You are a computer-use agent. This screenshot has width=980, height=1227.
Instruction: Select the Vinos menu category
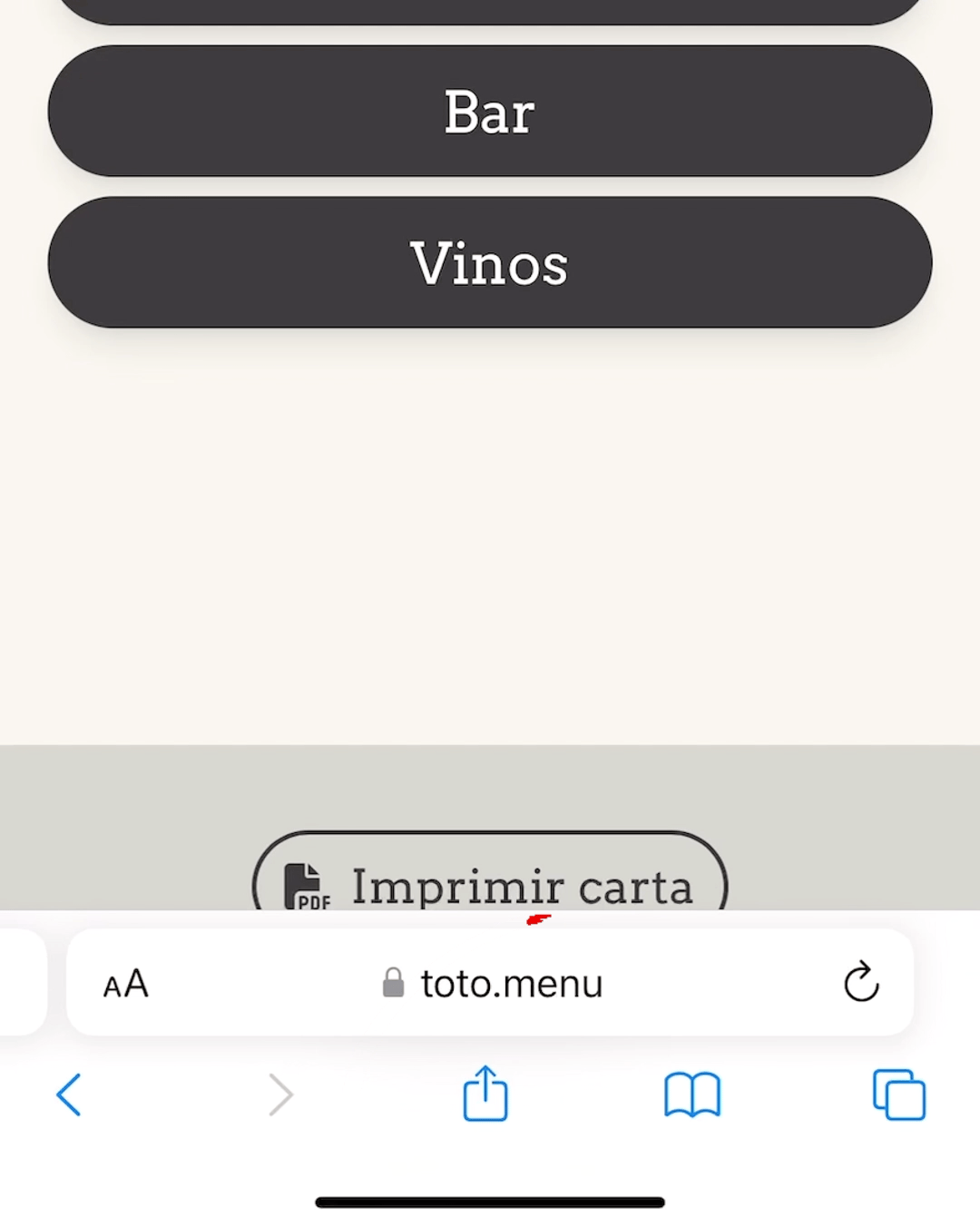point(490,262)
